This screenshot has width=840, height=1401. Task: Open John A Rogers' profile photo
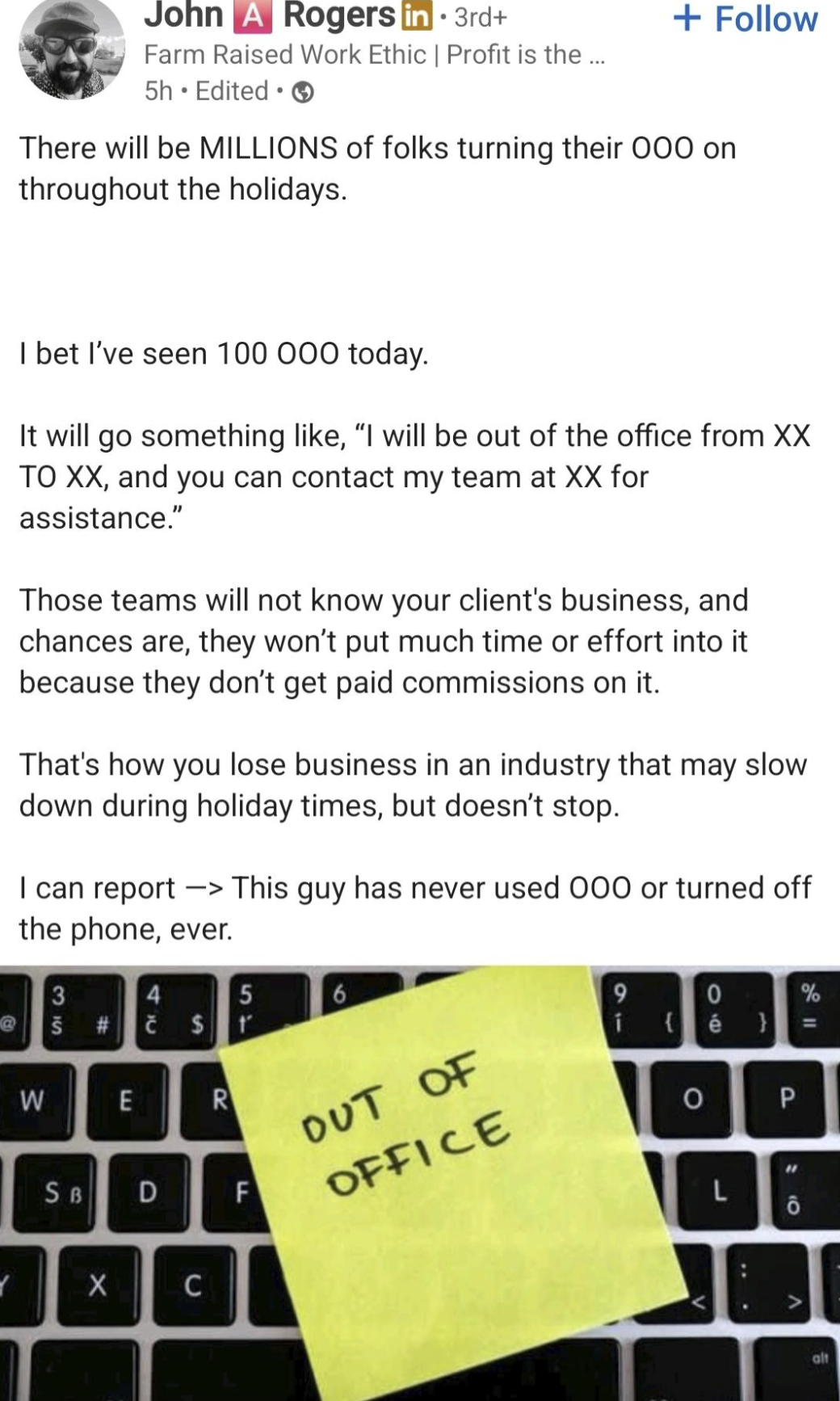(72, 49)
